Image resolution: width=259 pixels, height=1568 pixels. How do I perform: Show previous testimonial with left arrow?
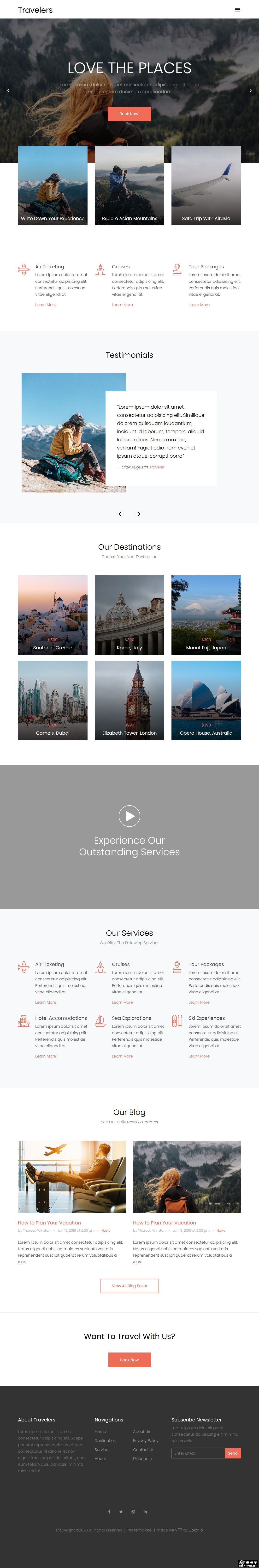[121, 514]
